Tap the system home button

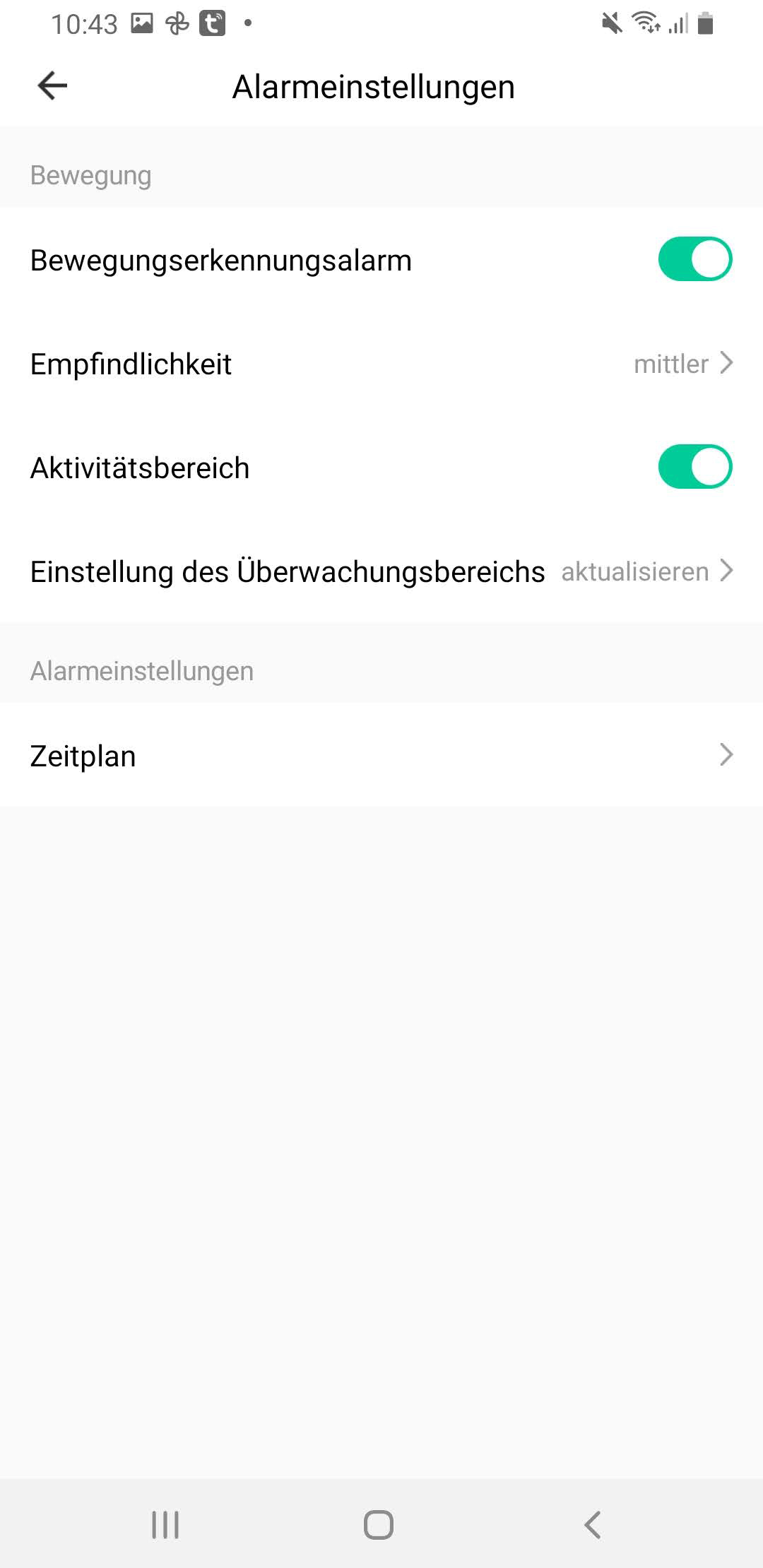pos(379,1524)
